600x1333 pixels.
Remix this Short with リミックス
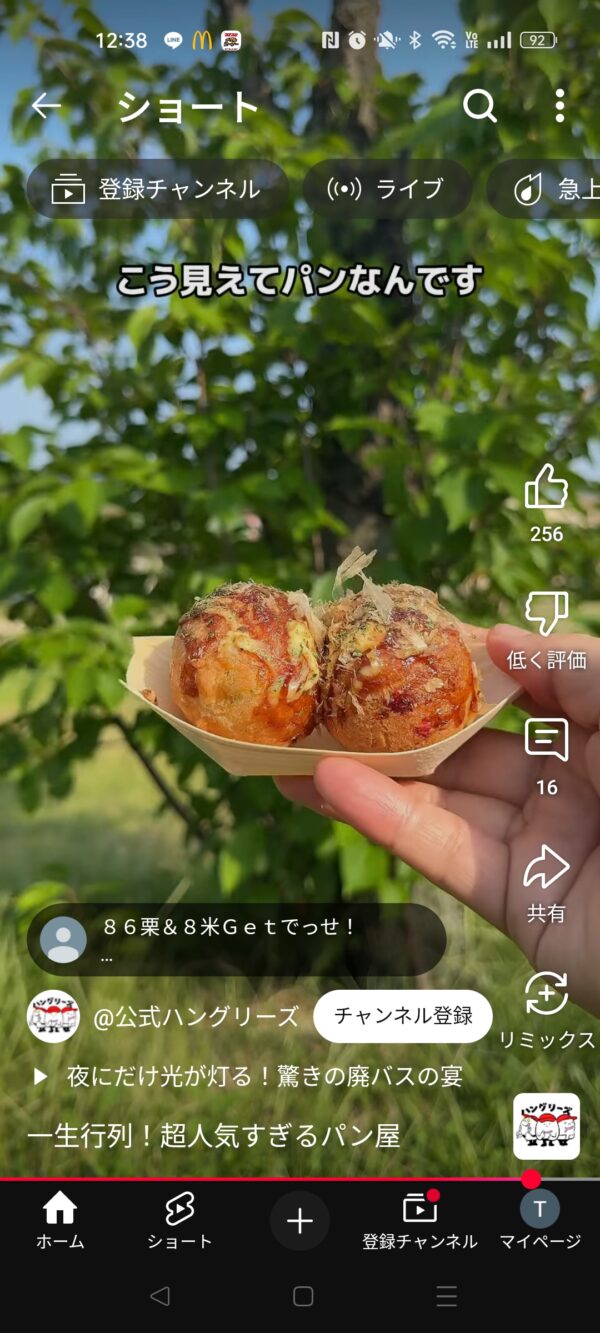click(x=546, y=994)
